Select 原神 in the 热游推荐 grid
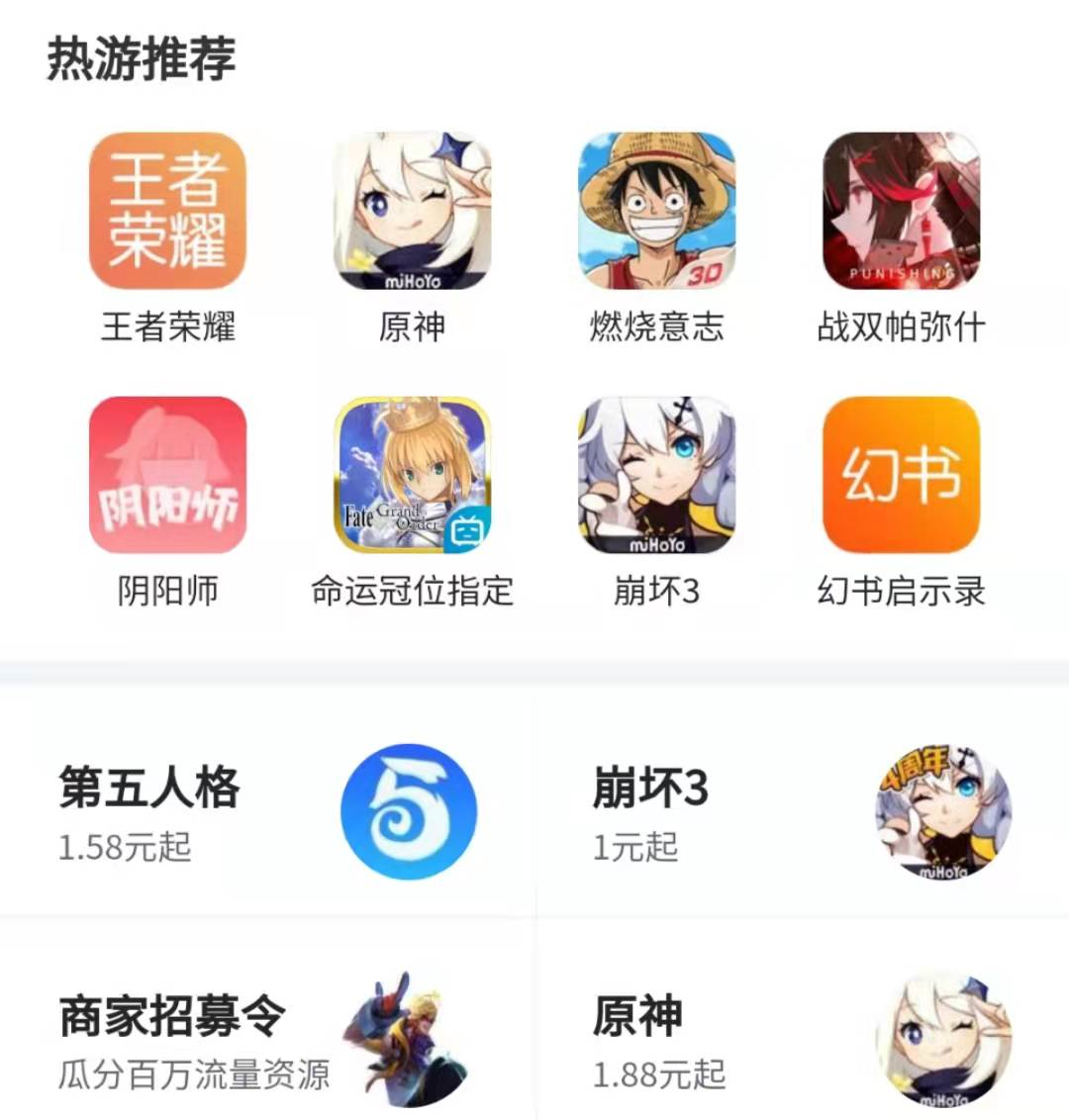The width and height of the screenshot is (1069, 1120). coord(412,211)
